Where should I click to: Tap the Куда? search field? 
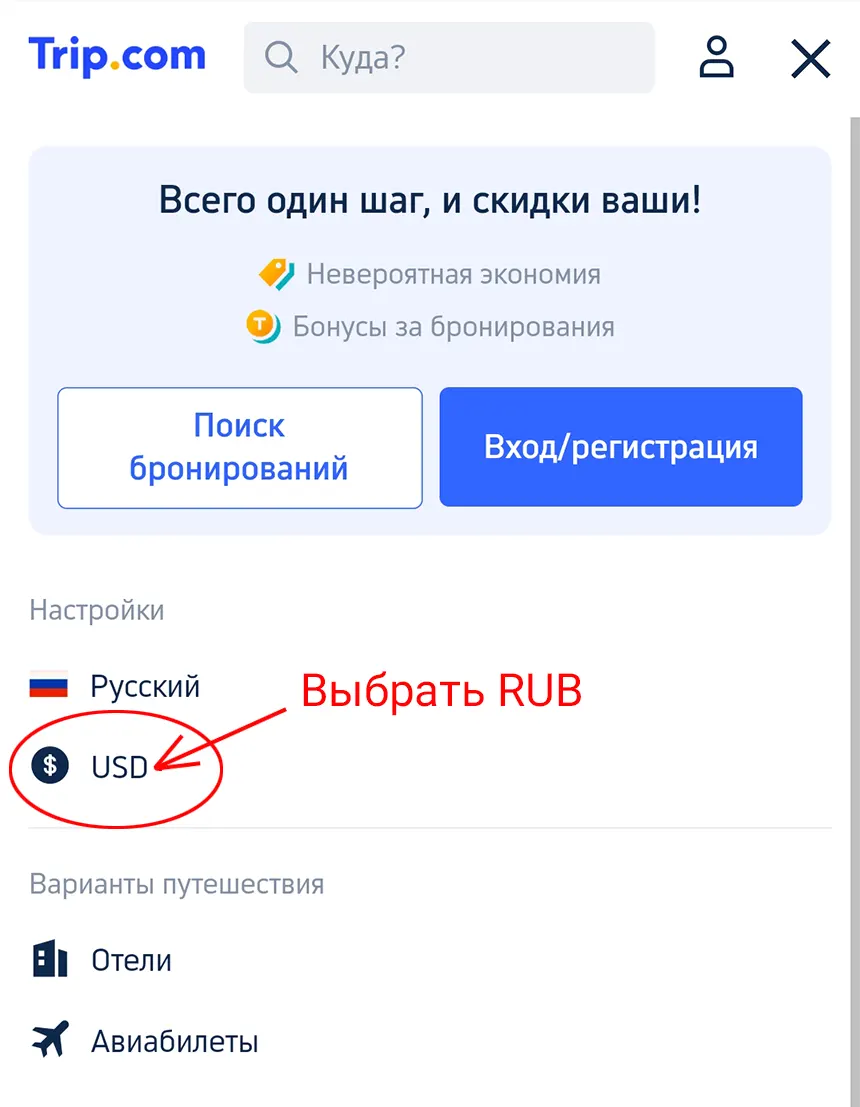pos(450,58)
